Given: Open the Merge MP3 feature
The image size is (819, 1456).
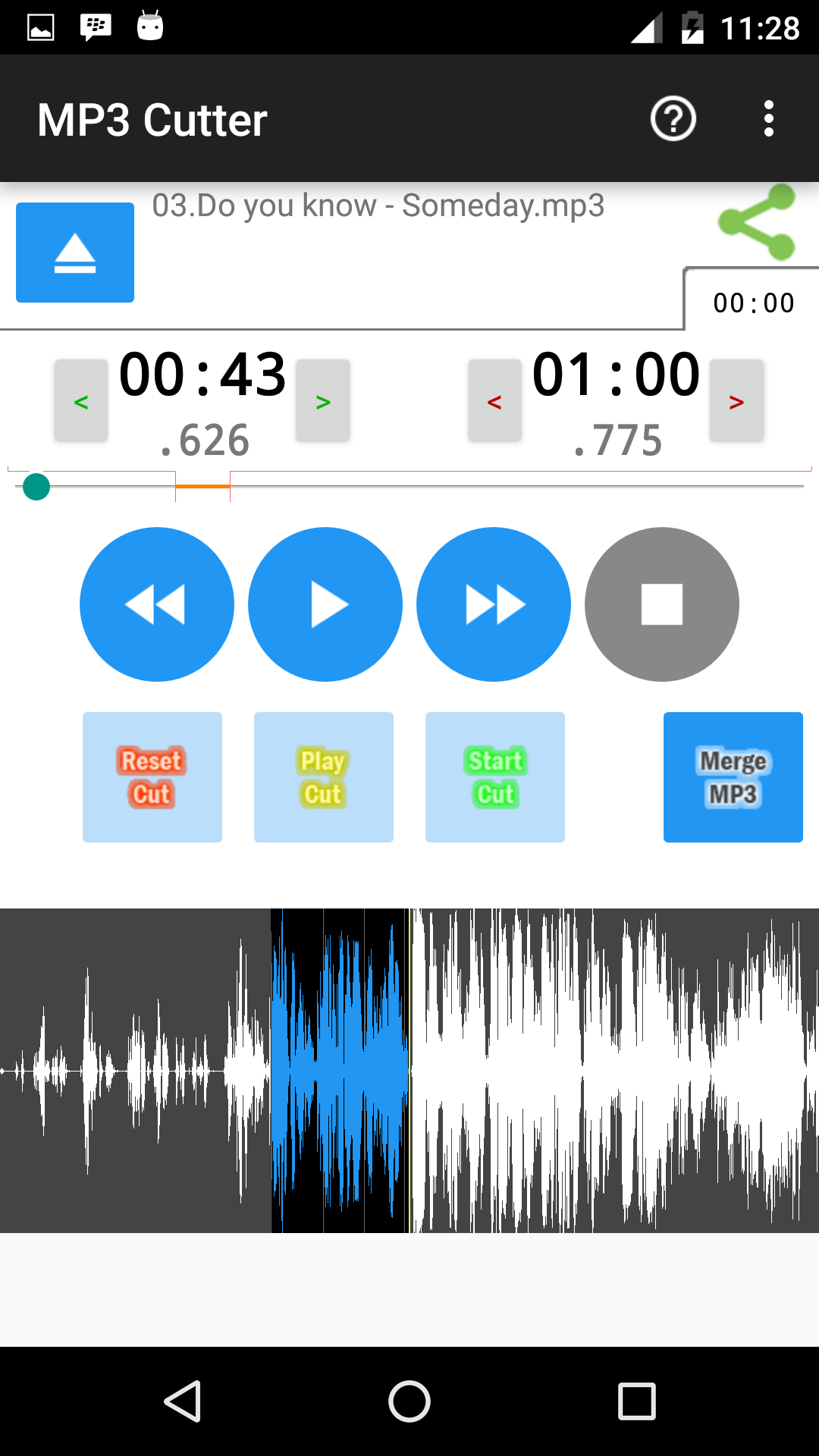Looking at the screenshot, I should click(x=733, y=777).
